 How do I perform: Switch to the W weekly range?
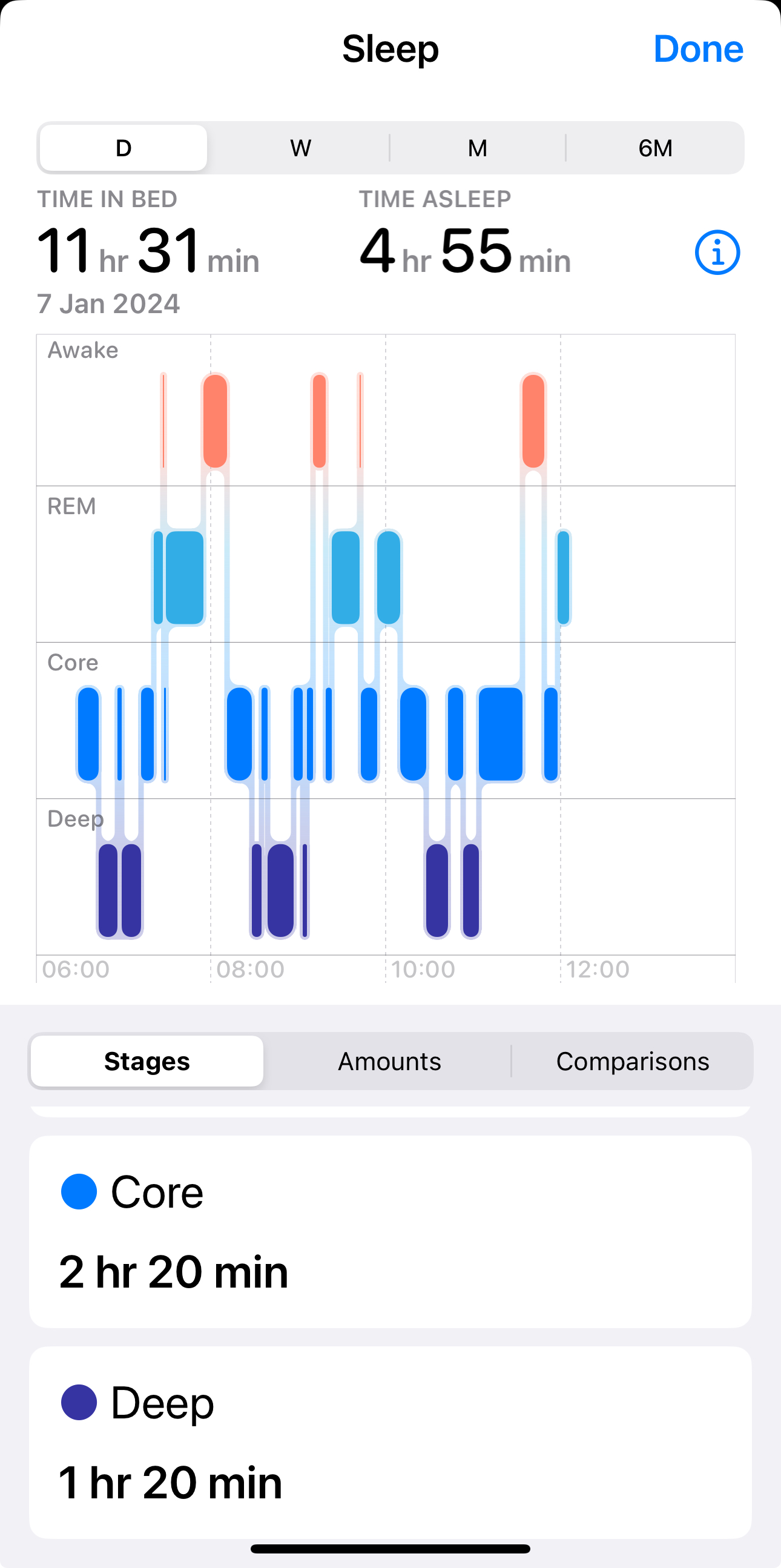[x=300, y=148]
